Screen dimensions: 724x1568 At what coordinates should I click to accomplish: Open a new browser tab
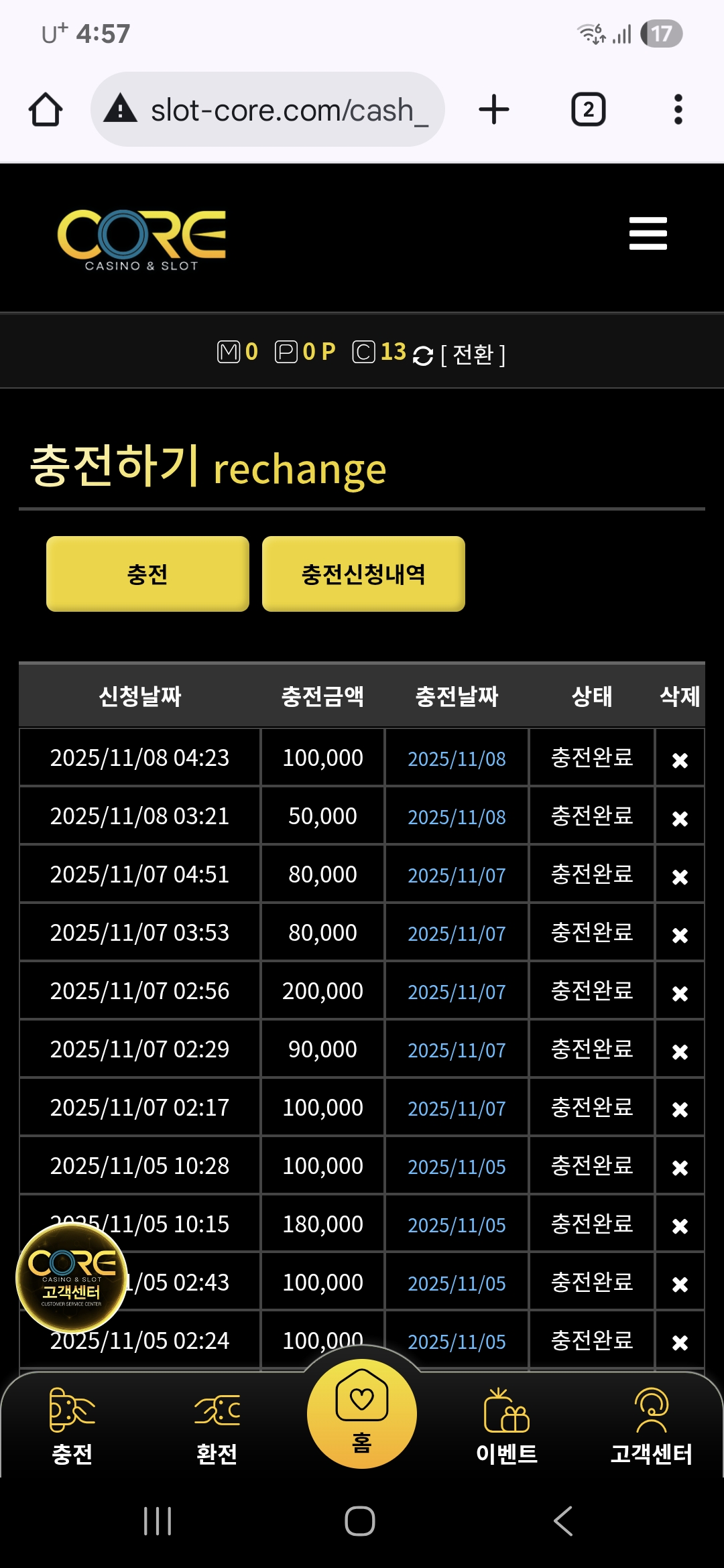coord(494,109)
